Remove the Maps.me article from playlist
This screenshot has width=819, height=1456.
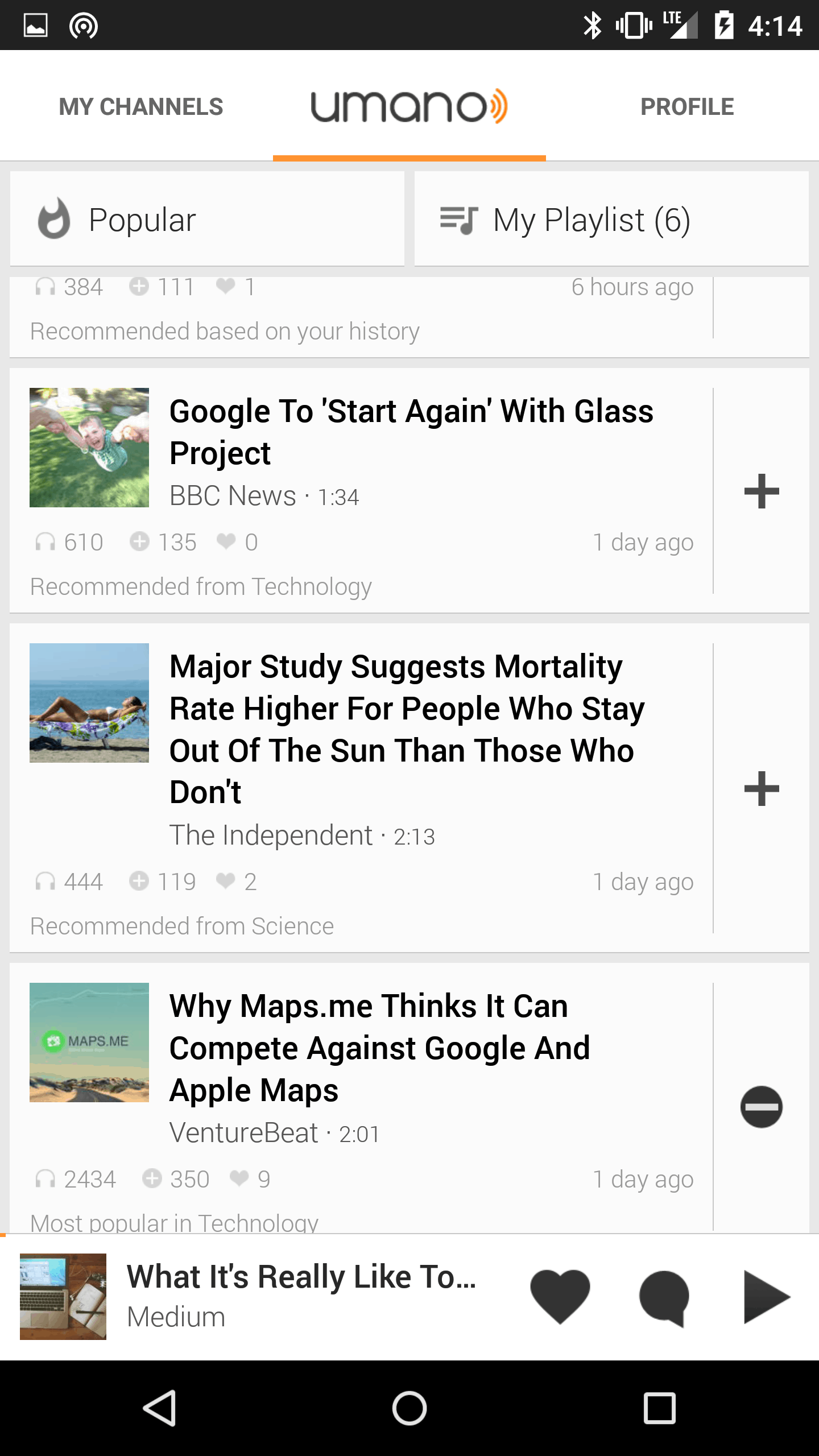pos(761,1107)
